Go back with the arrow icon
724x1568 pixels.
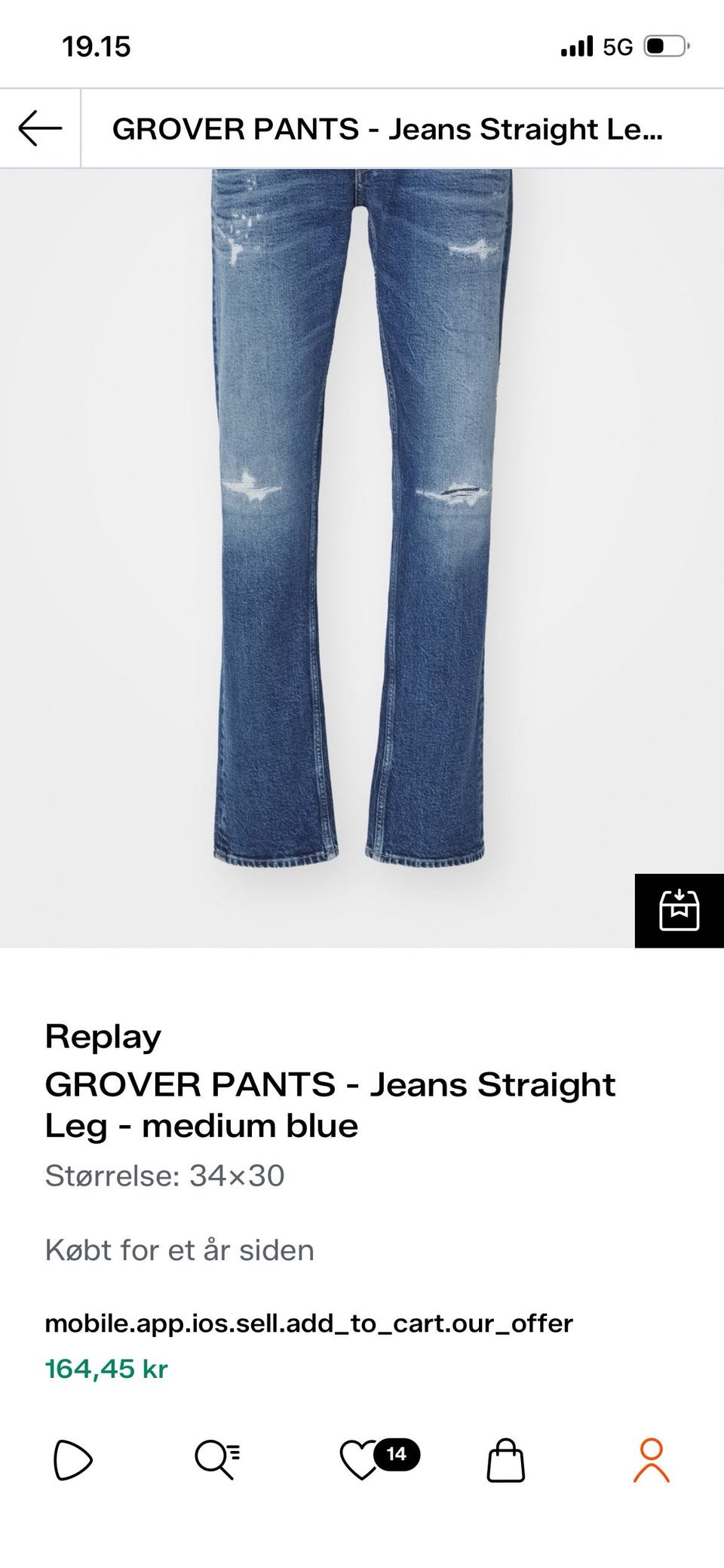[40, 128]
